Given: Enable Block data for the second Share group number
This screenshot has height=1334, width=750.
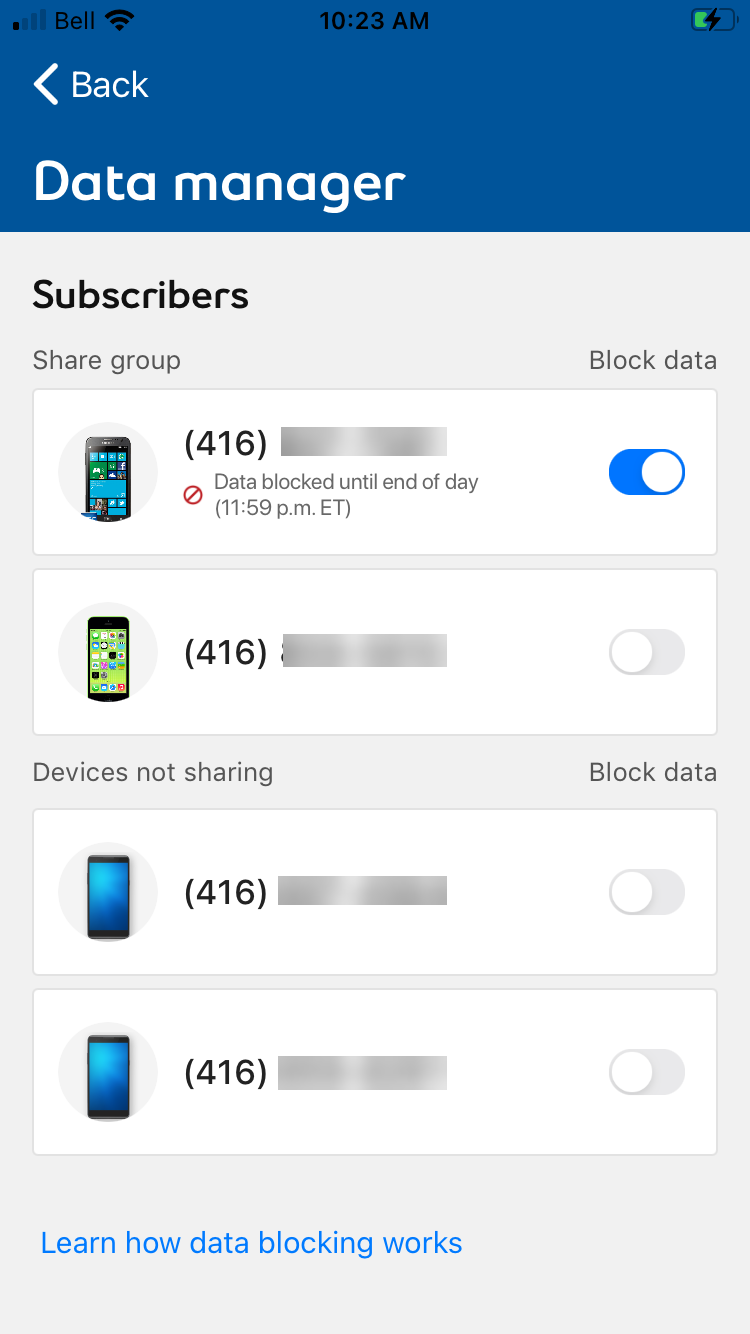Looking at the screenshot, I should click(x=646, y=651).
